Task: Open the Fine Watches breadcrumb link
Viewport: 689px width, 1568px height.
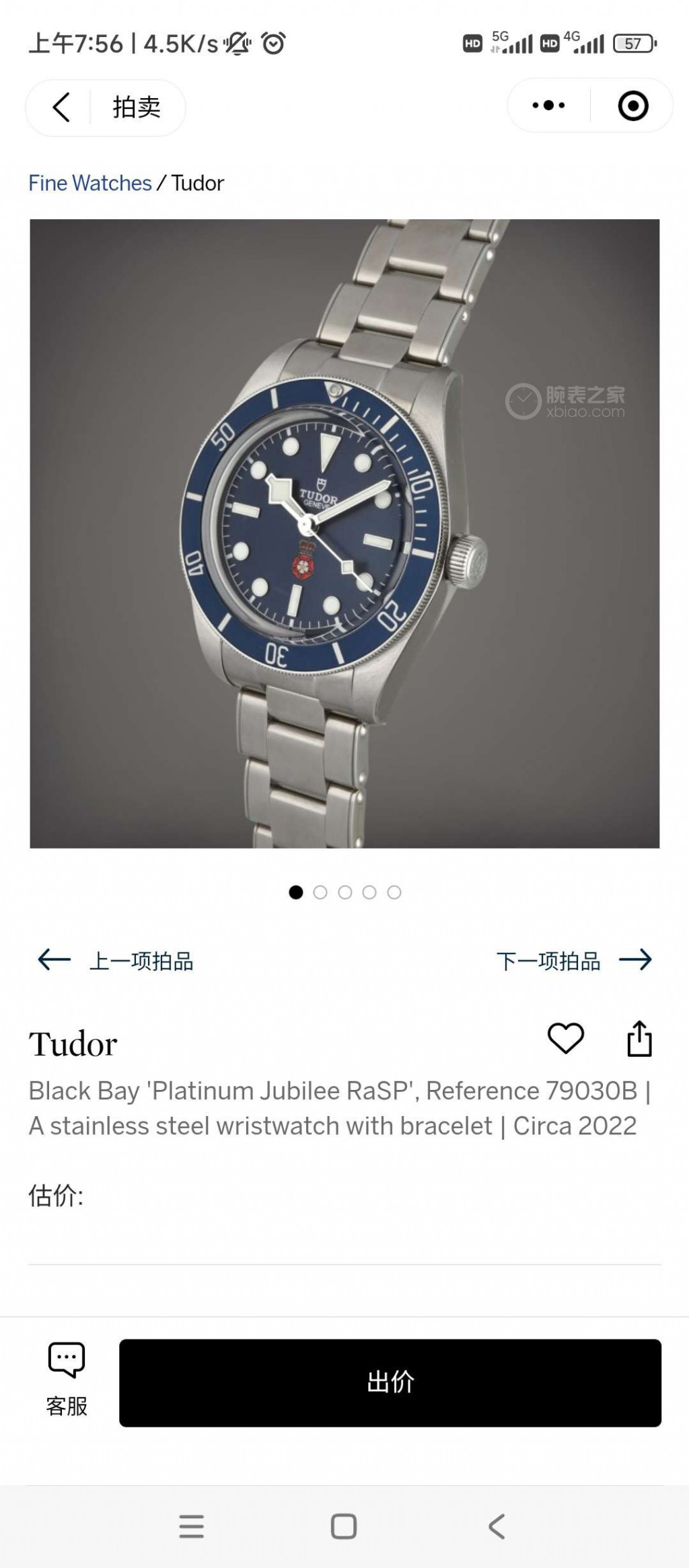Action: click(x=89, y=183)
